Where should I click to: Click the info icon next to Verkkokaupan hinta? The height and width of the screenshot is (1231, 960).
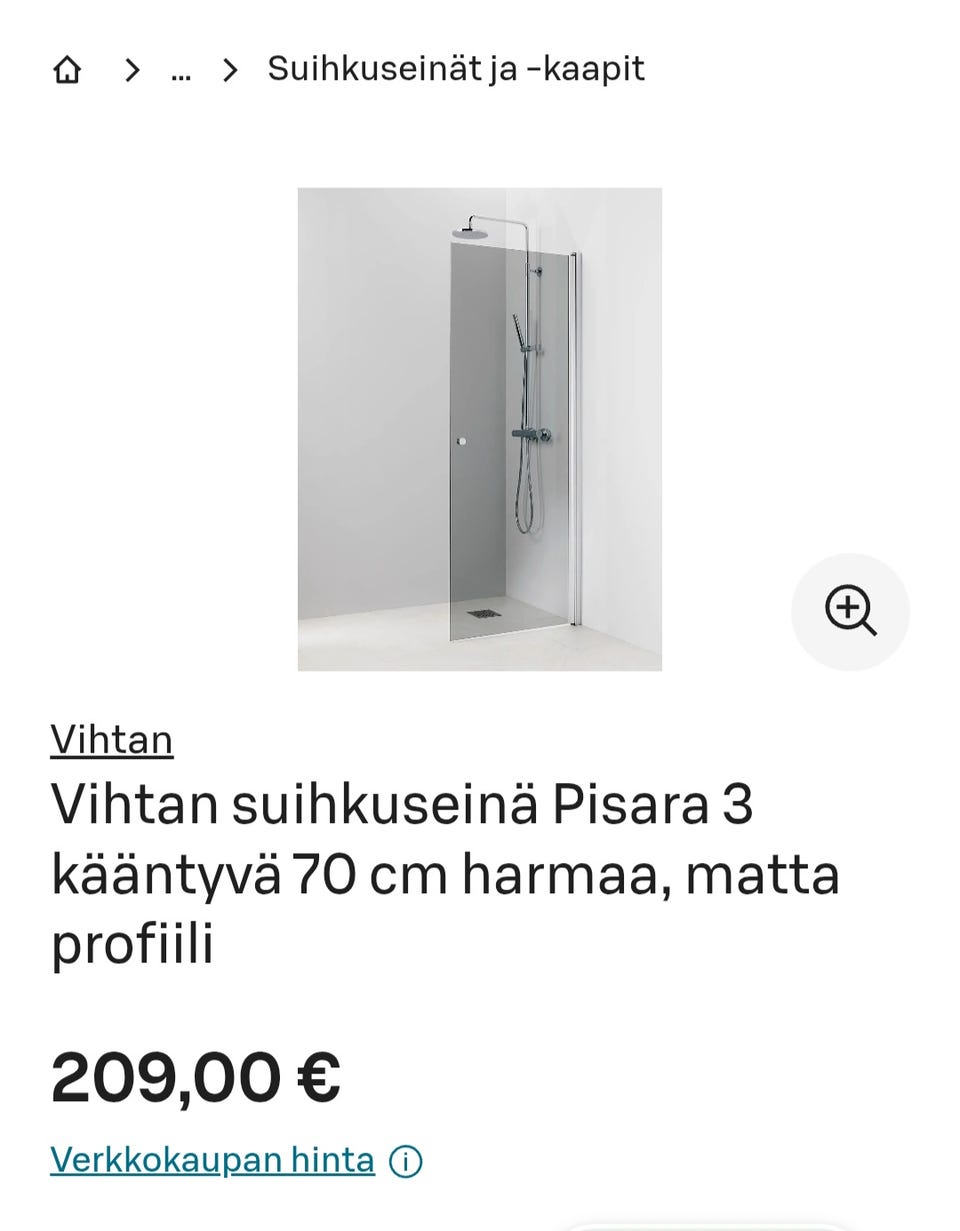(x=404, y=1160)
